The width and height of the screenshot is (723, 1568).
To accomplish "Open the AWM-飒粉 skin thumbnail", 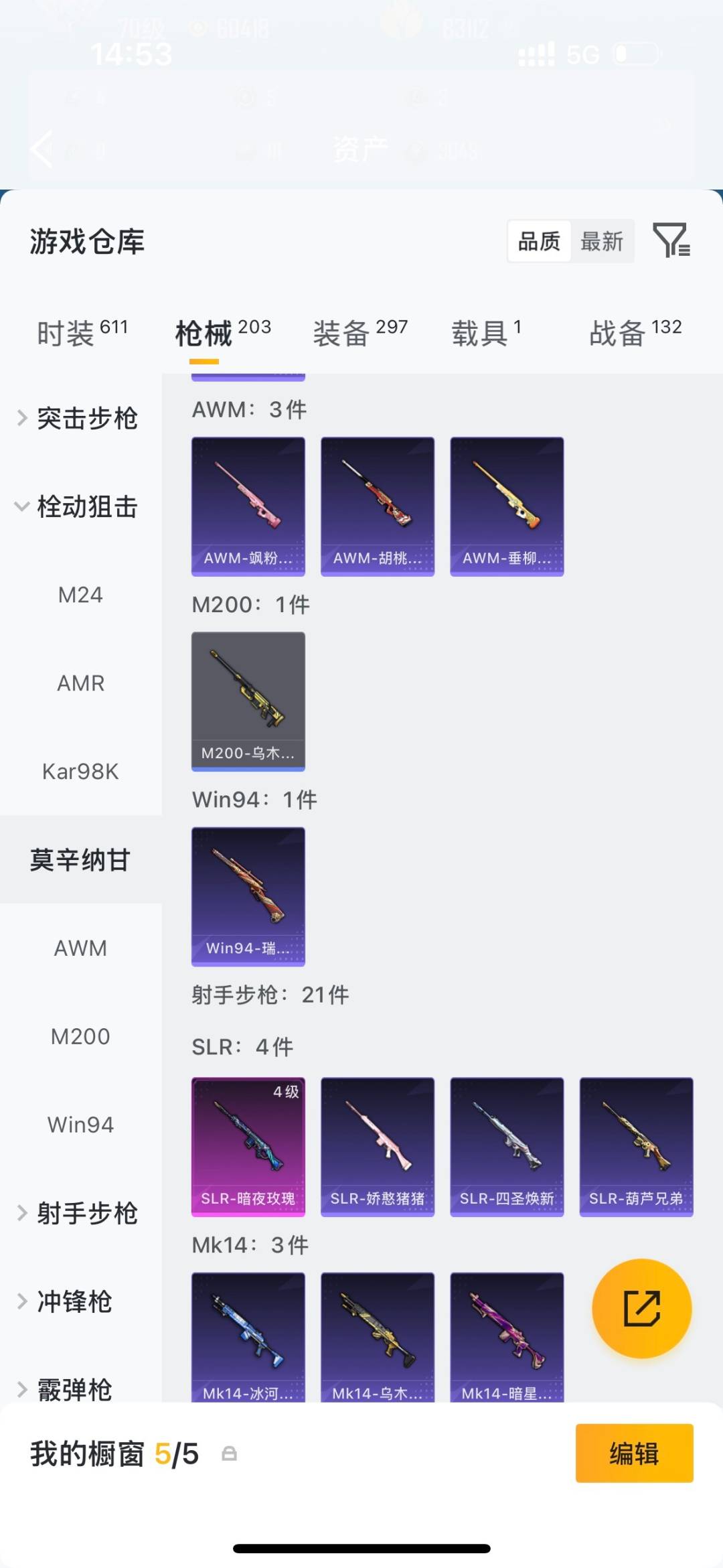I will 248,504.
